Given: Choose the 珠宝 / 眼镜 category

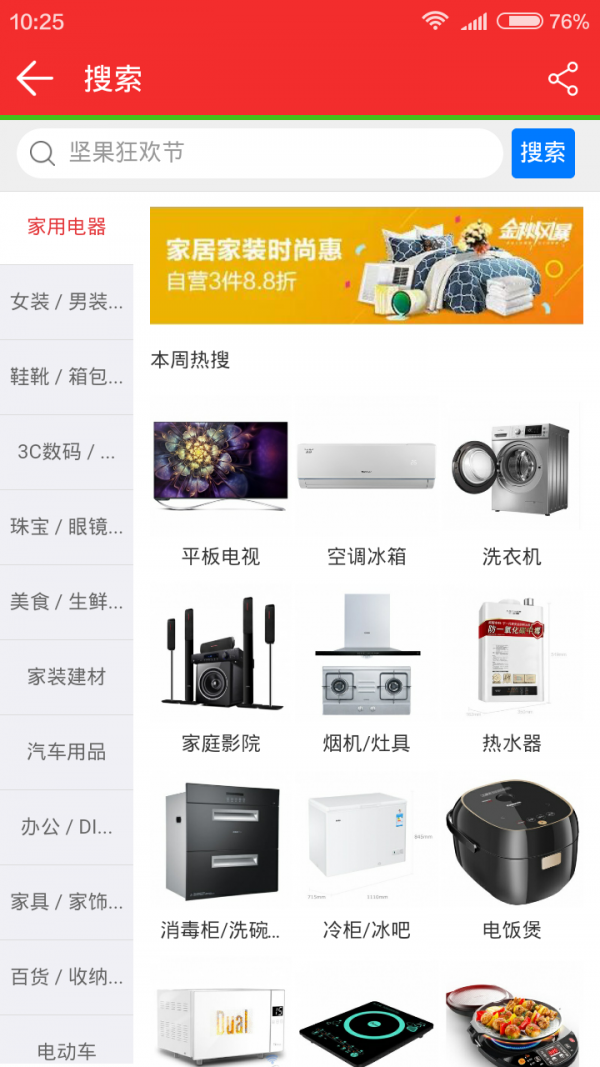Looking at the screenshot, I should click(x=66, y=527).
